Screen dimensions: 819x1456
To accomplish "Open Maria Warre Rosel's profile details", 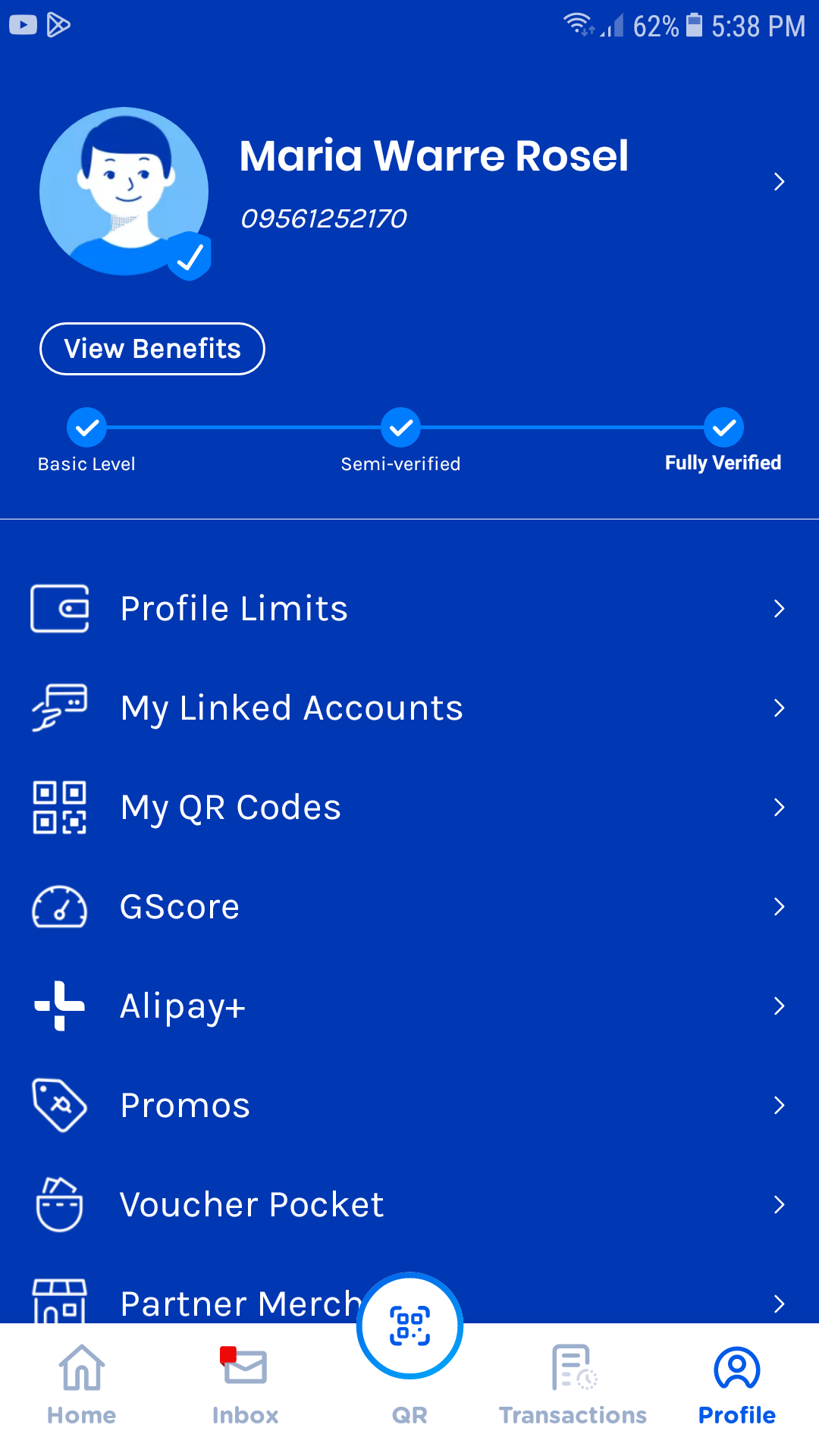I will click(778, 182).
